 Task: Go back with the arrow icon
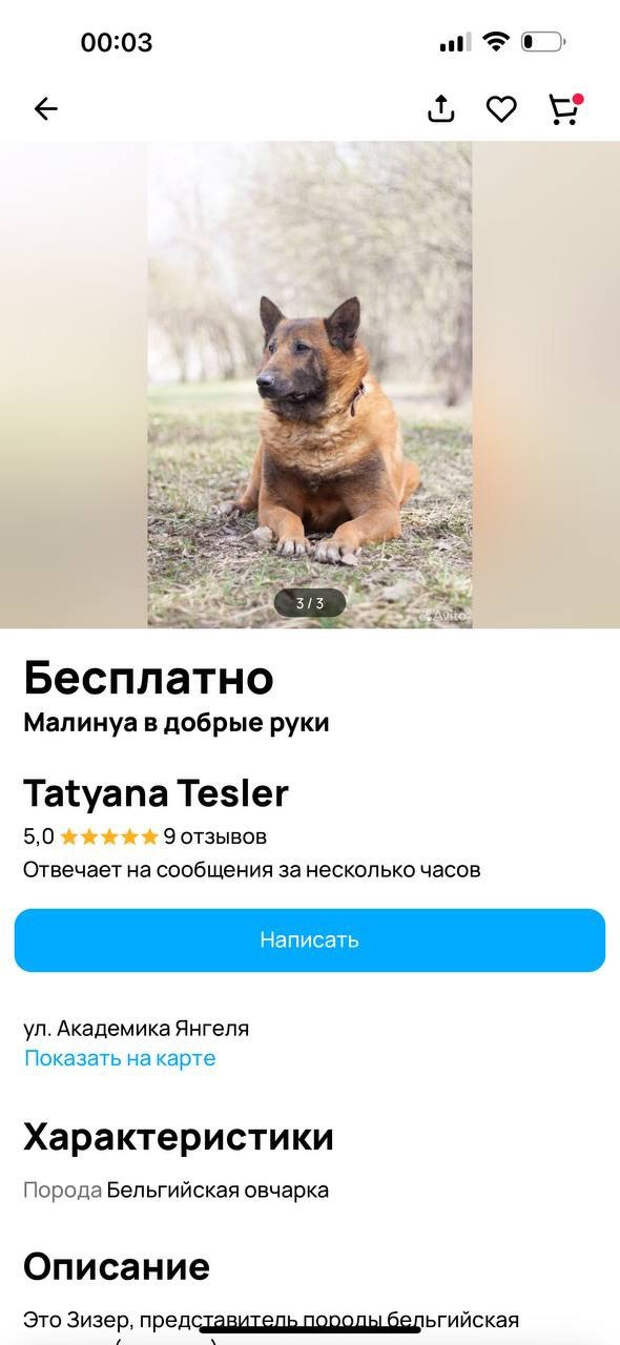pos(46,109)
